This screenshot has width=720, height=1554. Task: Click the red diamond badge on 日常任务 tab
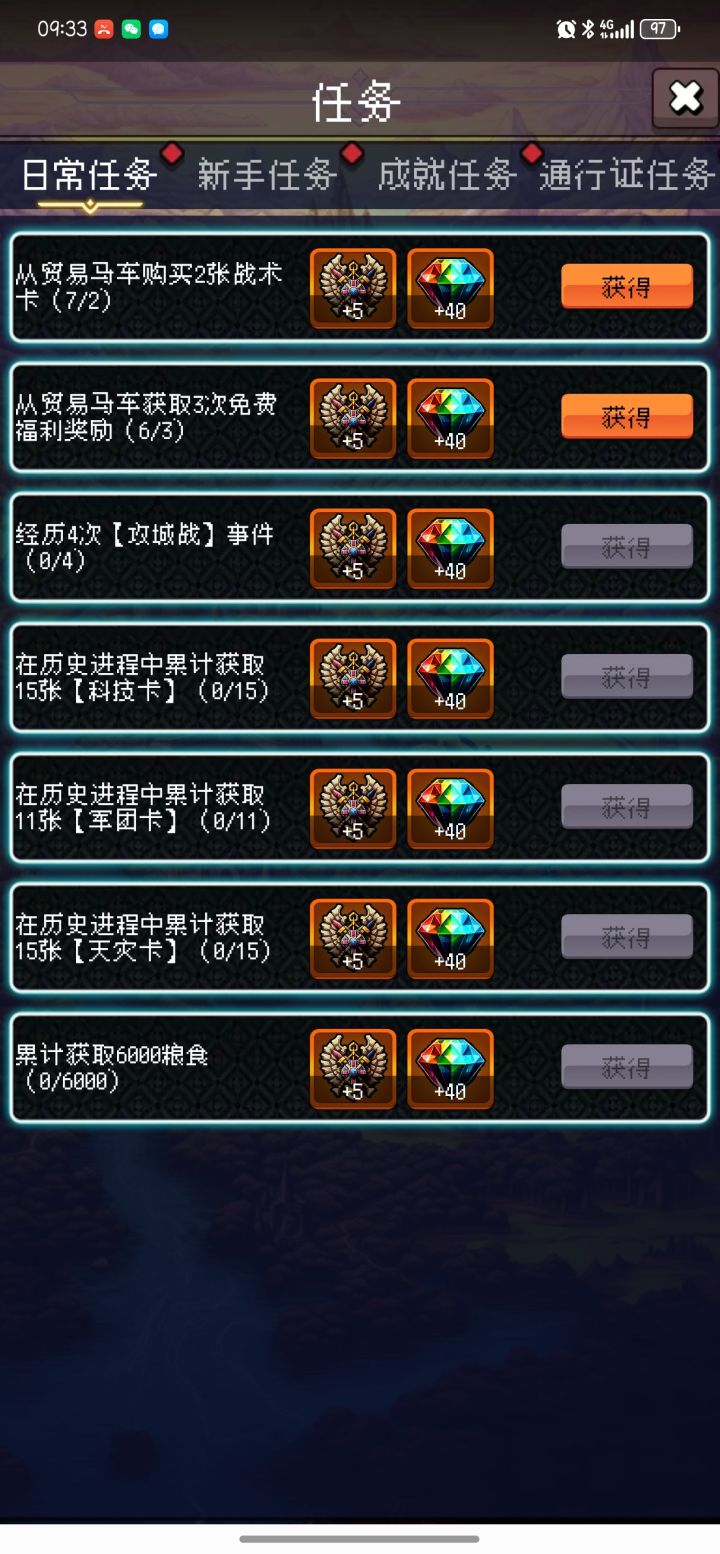pos(173,152)
